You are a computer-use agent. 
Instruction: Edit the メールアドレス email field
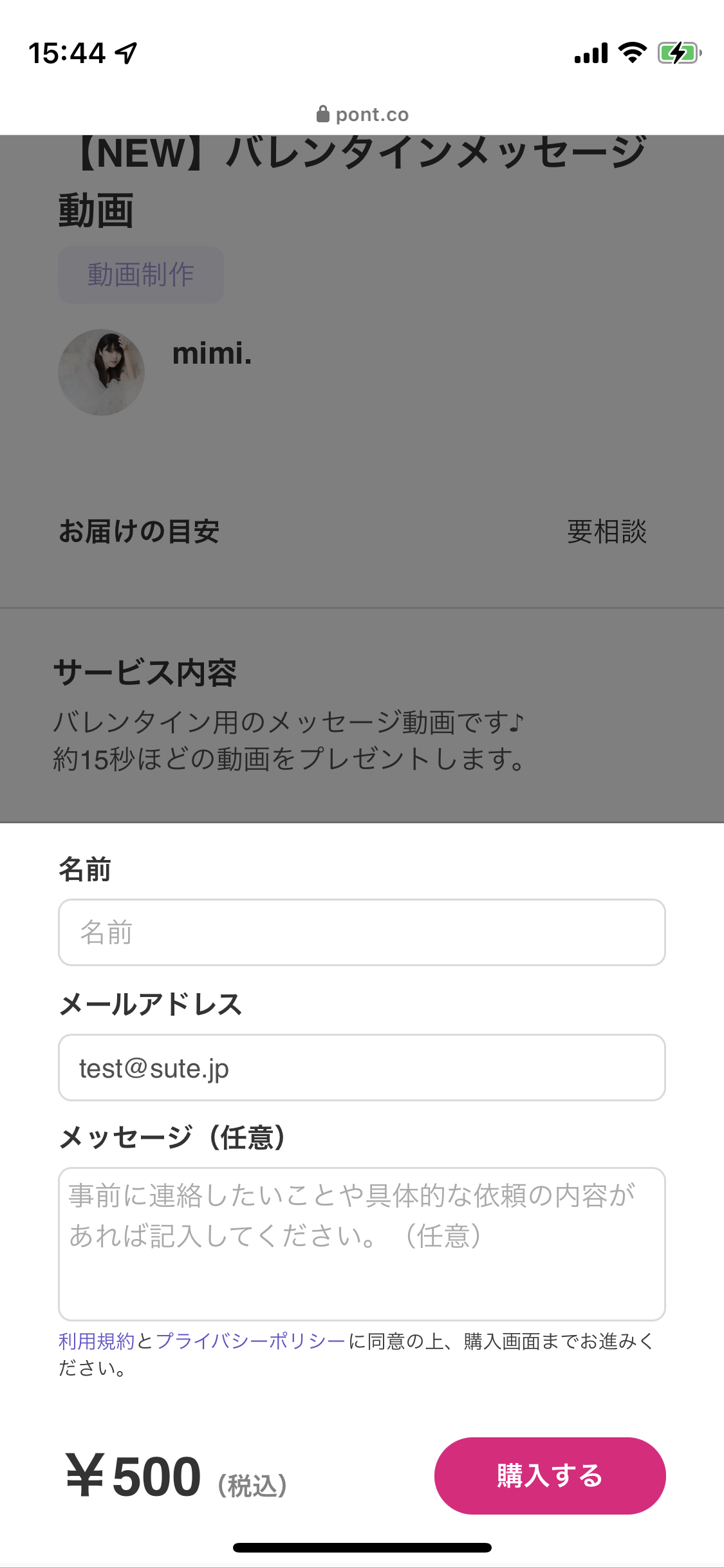362,1068
